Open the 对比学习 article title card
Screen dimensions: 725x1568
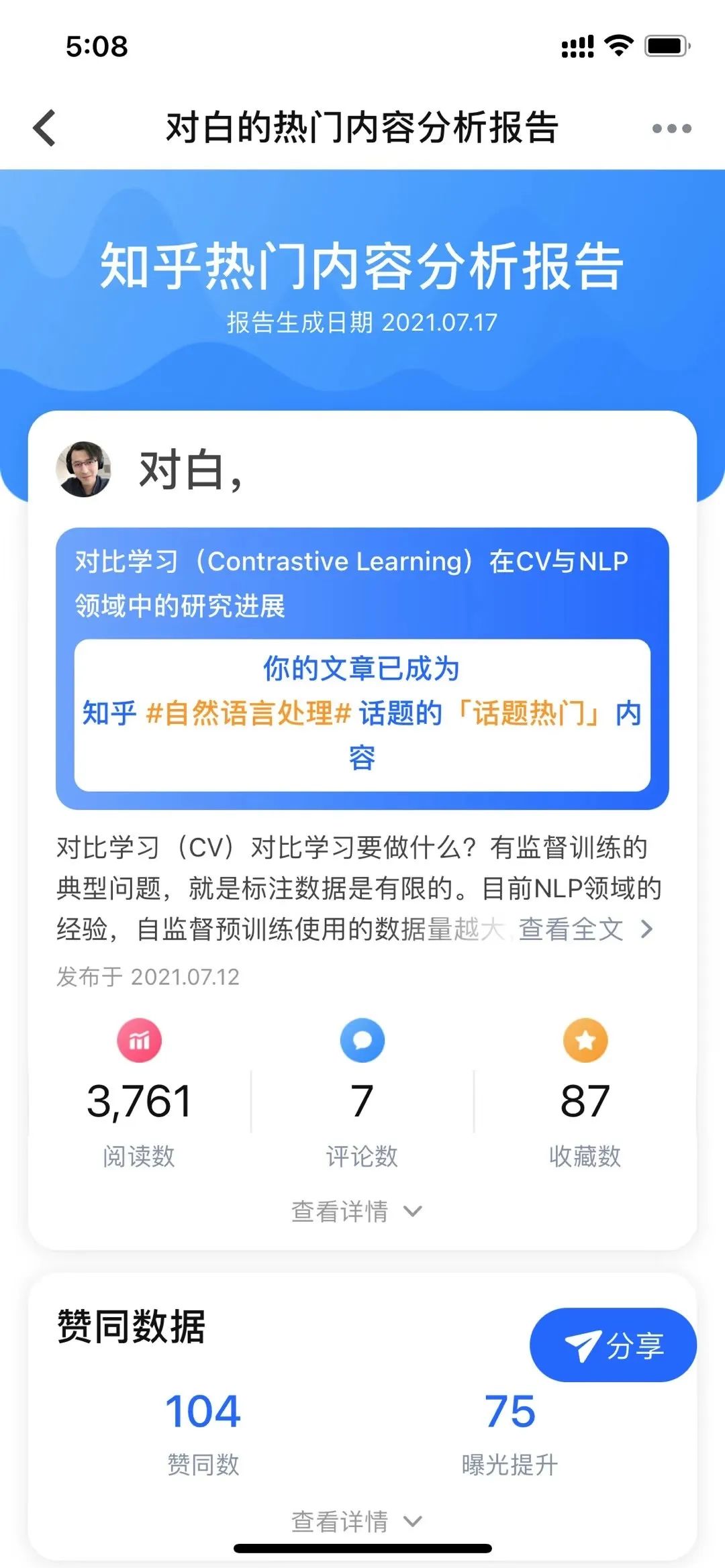351,583
